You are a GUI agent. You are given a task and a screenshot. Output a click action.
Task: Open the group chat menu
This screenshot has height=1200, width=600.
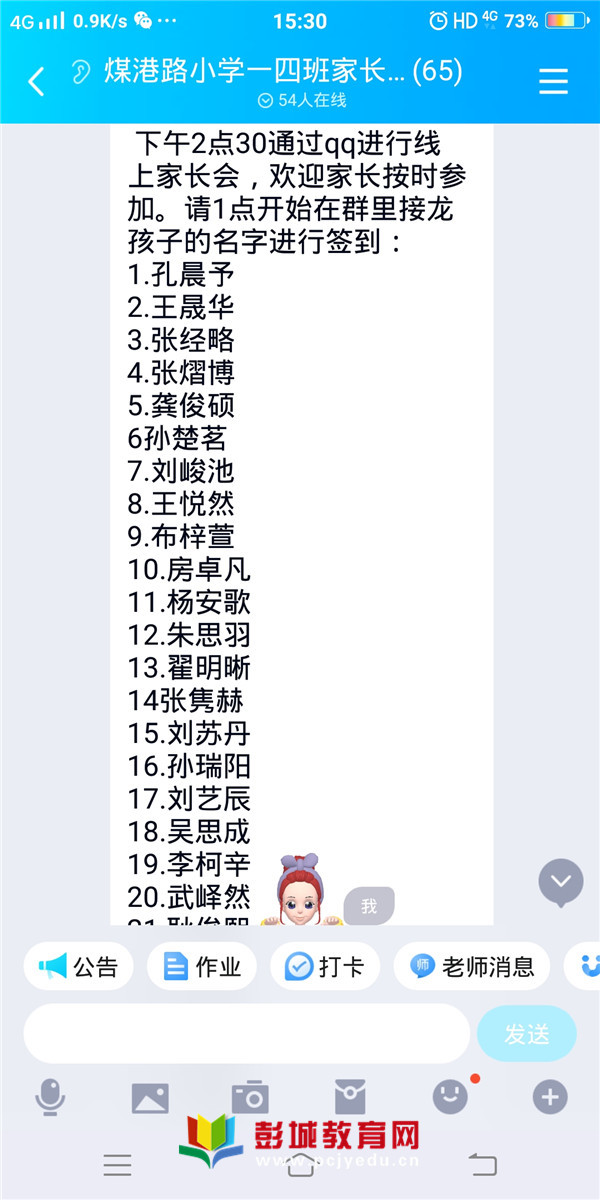(x=553, y=81)
